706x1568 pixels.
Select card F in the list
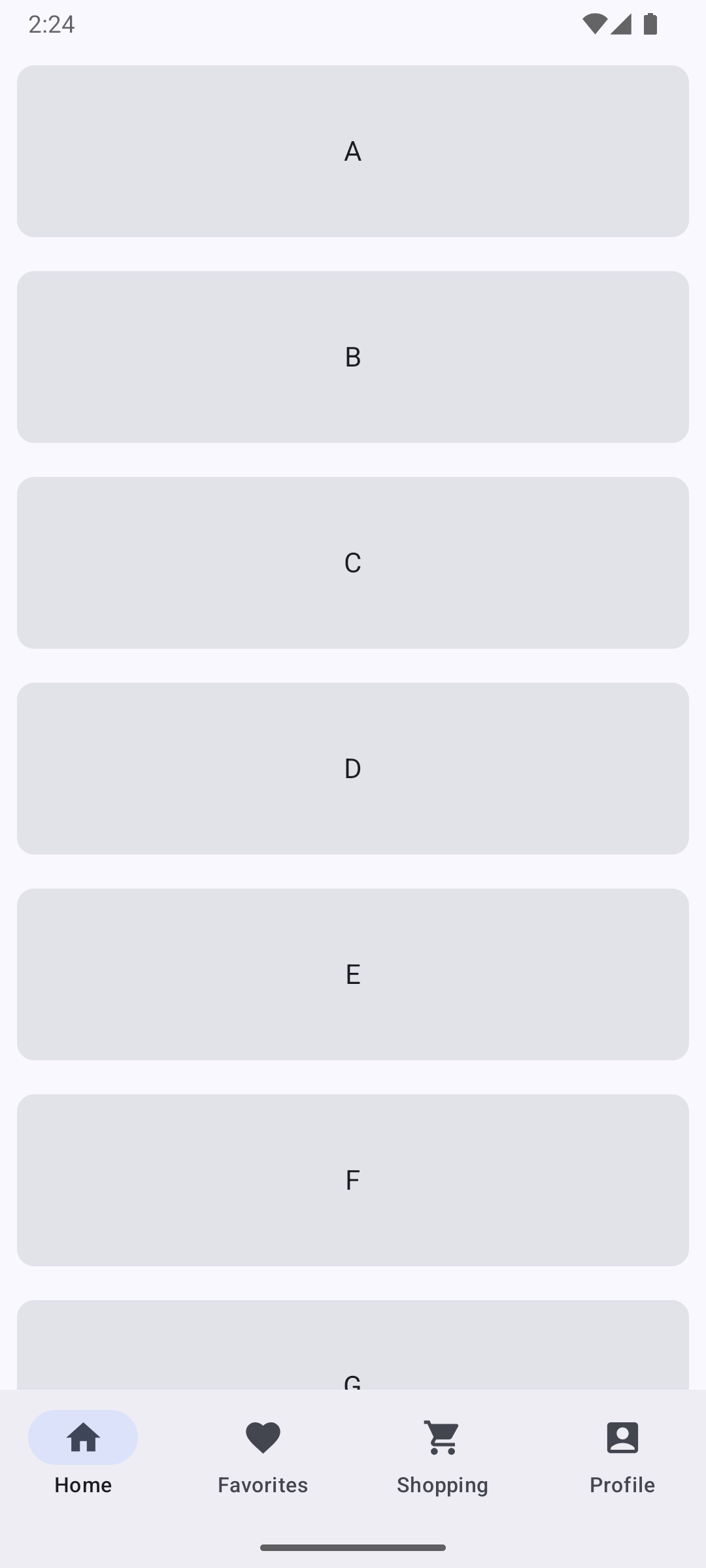click(353, 1180)
